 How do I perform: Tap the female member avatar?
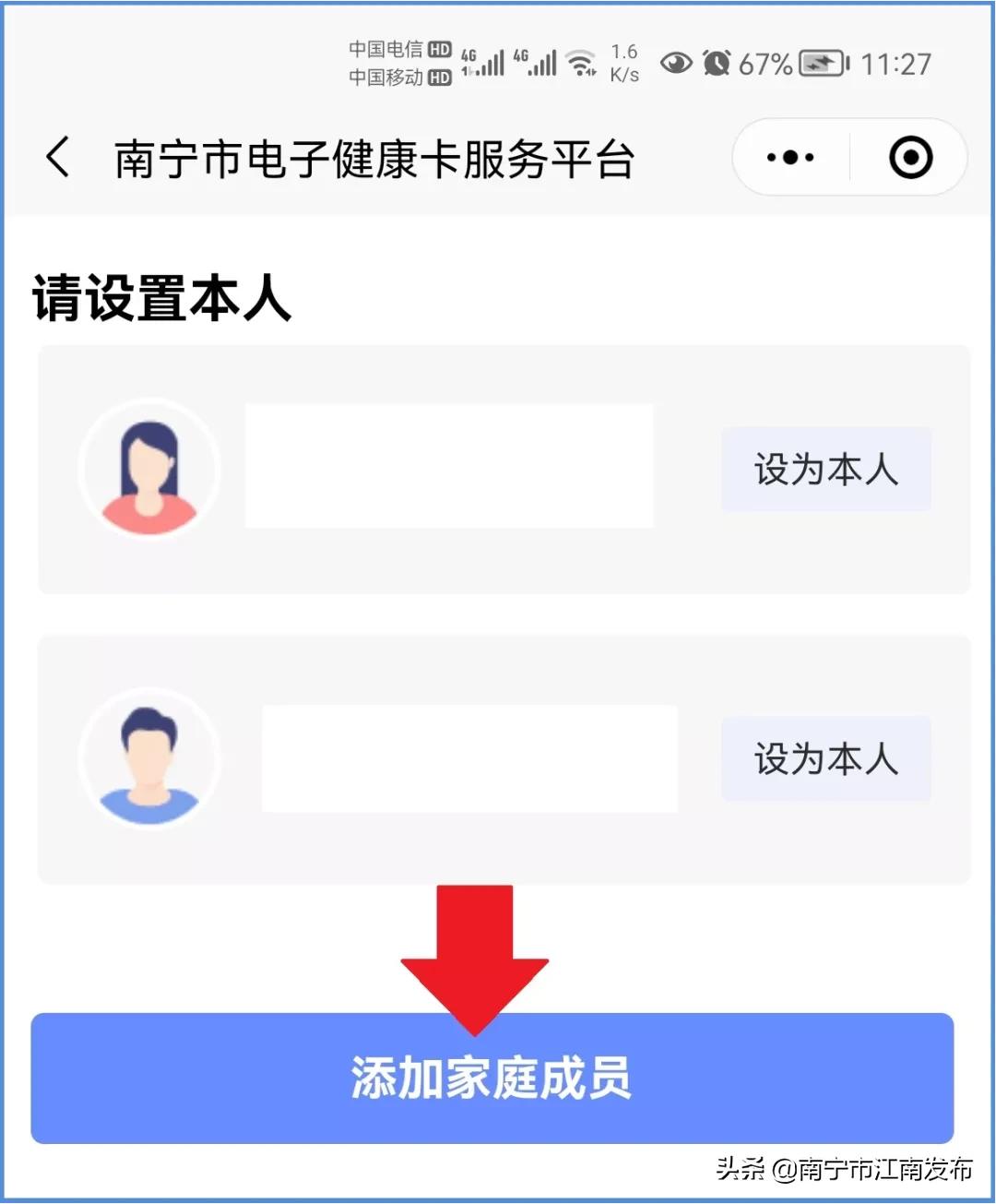(150, 469)
